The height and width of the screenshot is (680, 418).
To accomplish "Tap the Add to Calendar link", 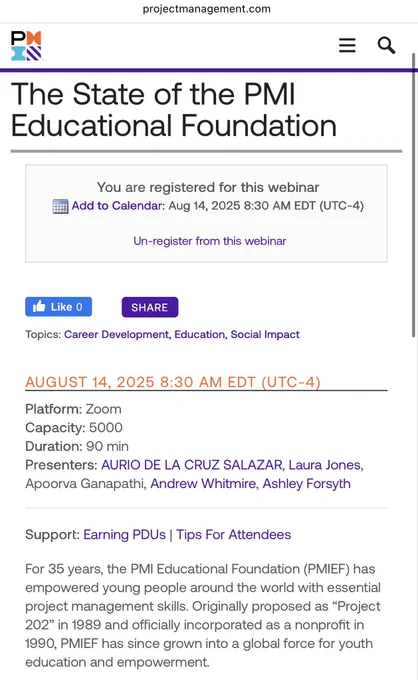I will point(118,206).
